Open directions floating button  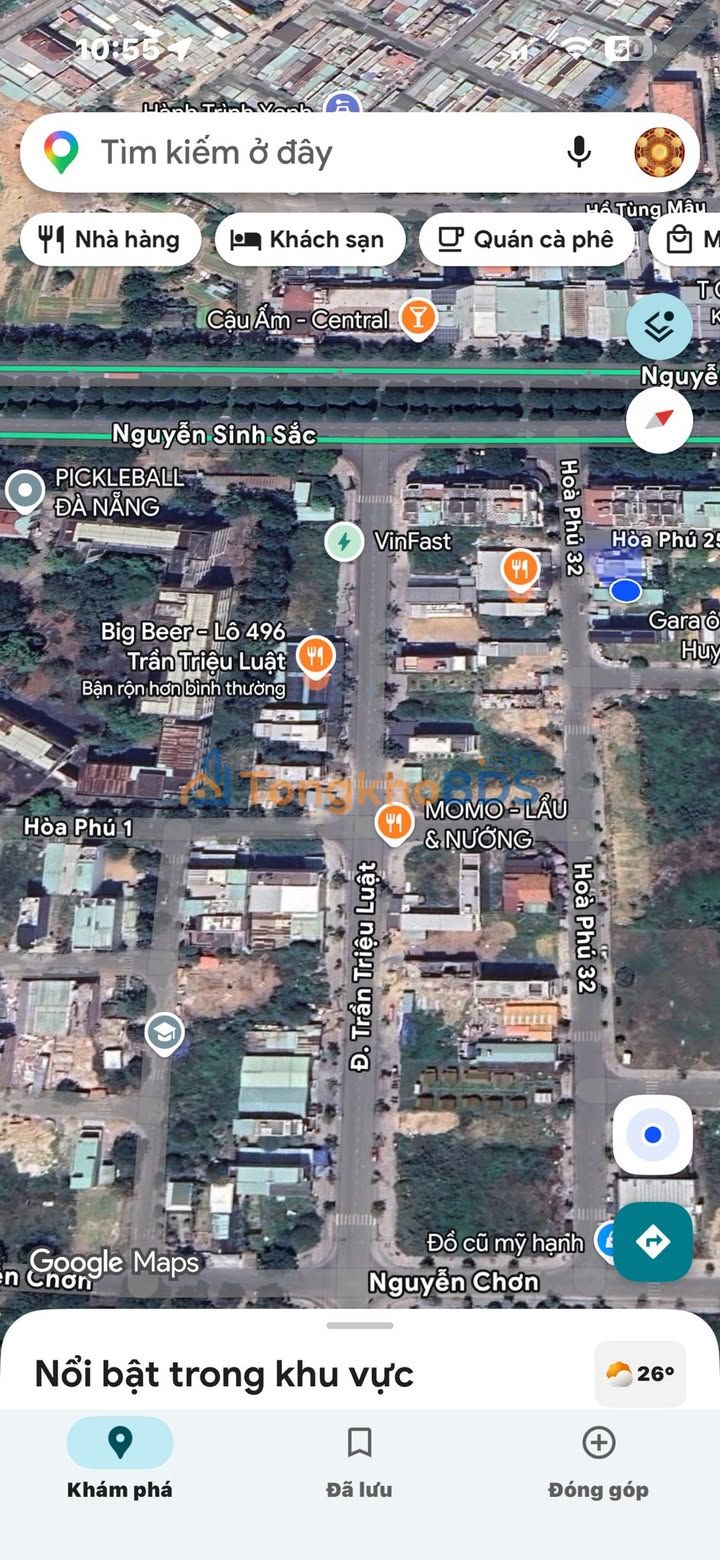(x=652, y=1242)
